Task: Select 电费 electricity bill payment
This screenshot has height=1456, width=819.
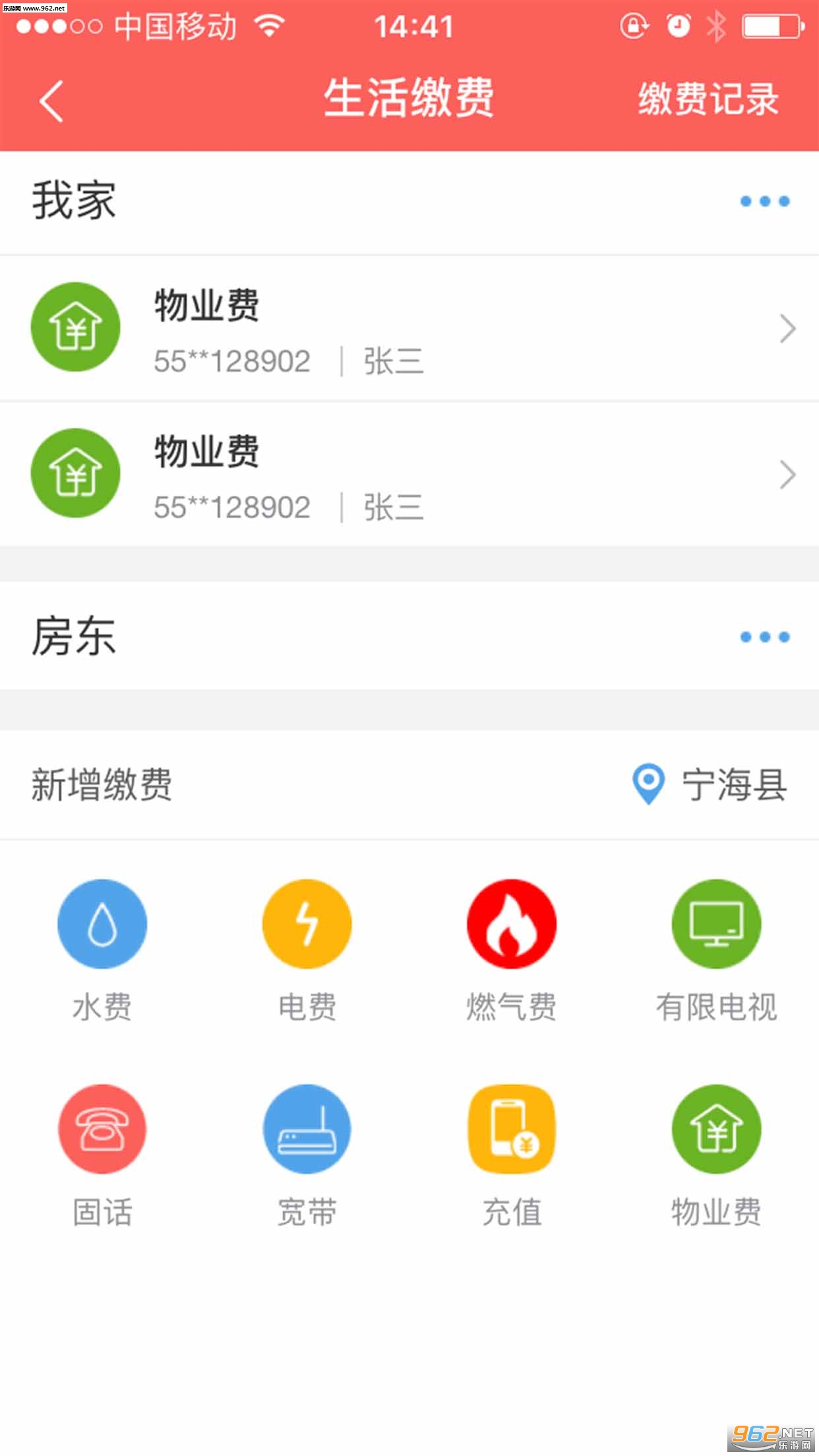Action: (x=307, y=950)
